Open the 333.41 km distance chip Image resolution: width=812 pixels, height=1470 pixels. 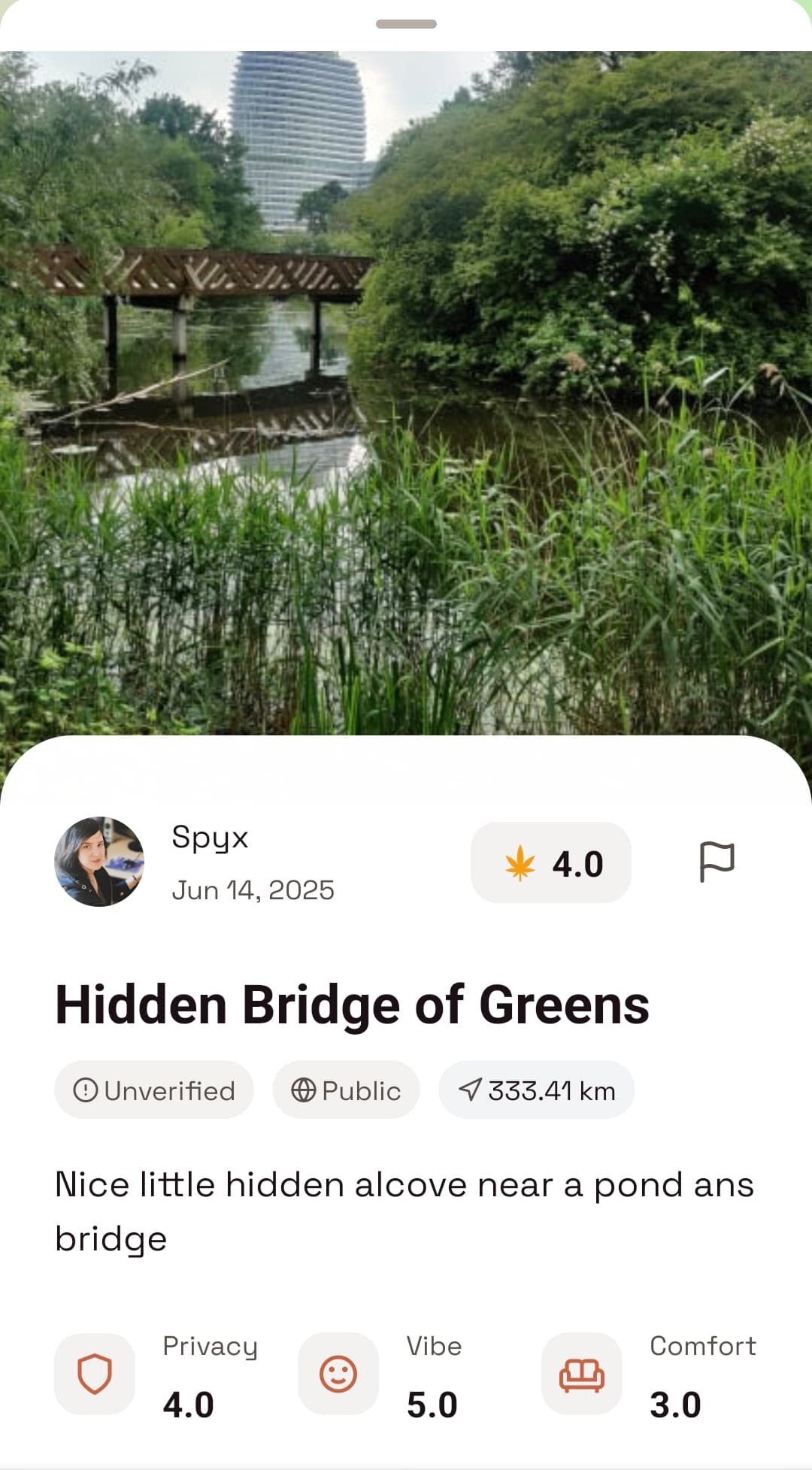(536, 1090)
